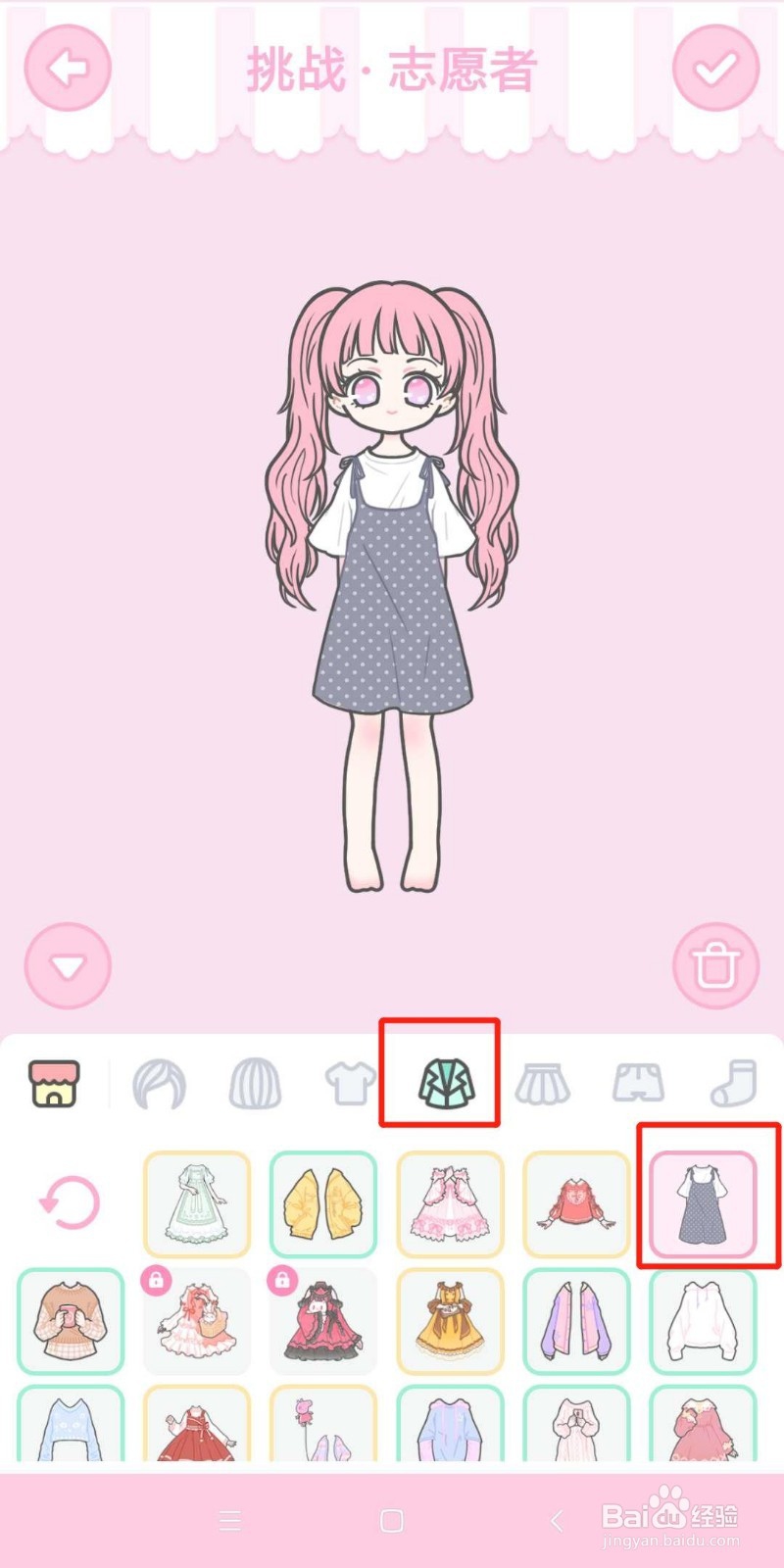Image resolution: width=784 pixels, height=1568 pixels.
Task: Collapse the wardrobe with the down arrow
Action: point(67,965)
